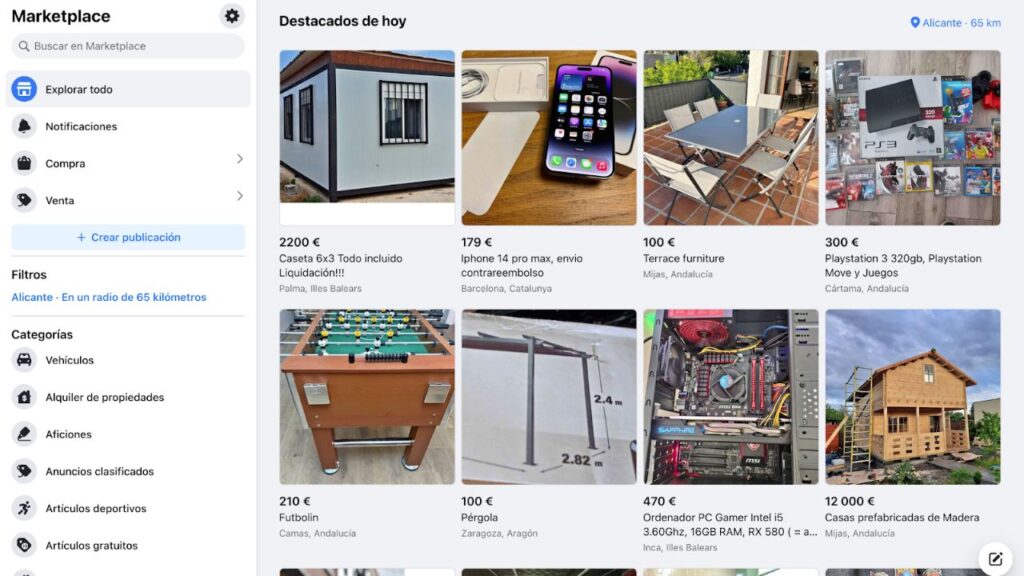This screenshot has height=576, width=1024.
Task: Open the Futbolín listing
Action: click(x=366, y=397)
